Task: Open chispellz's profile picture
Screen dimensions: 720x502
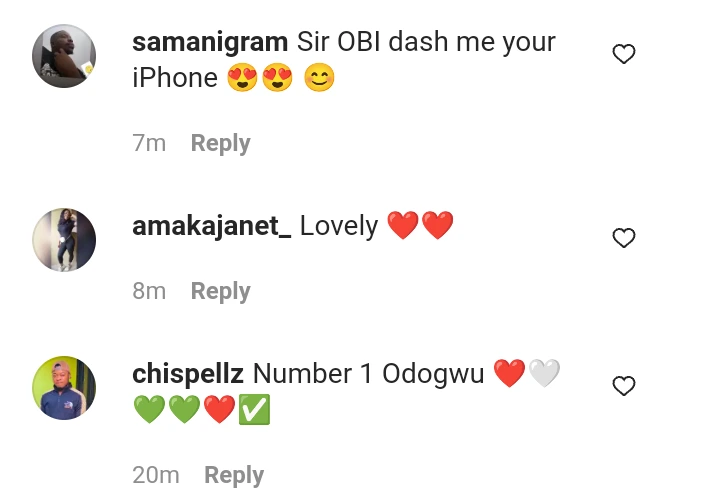Action: [64, 387]
